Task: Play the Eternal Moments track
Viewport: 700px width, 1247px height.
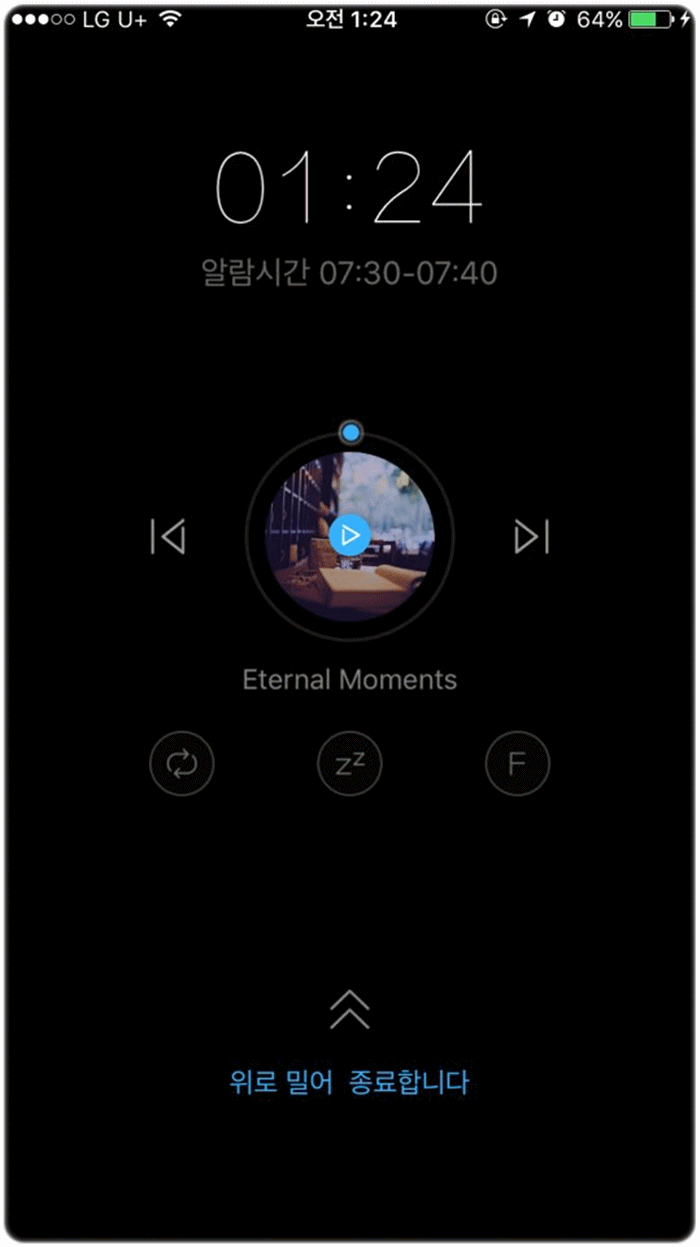Action: tap(350, 536)
